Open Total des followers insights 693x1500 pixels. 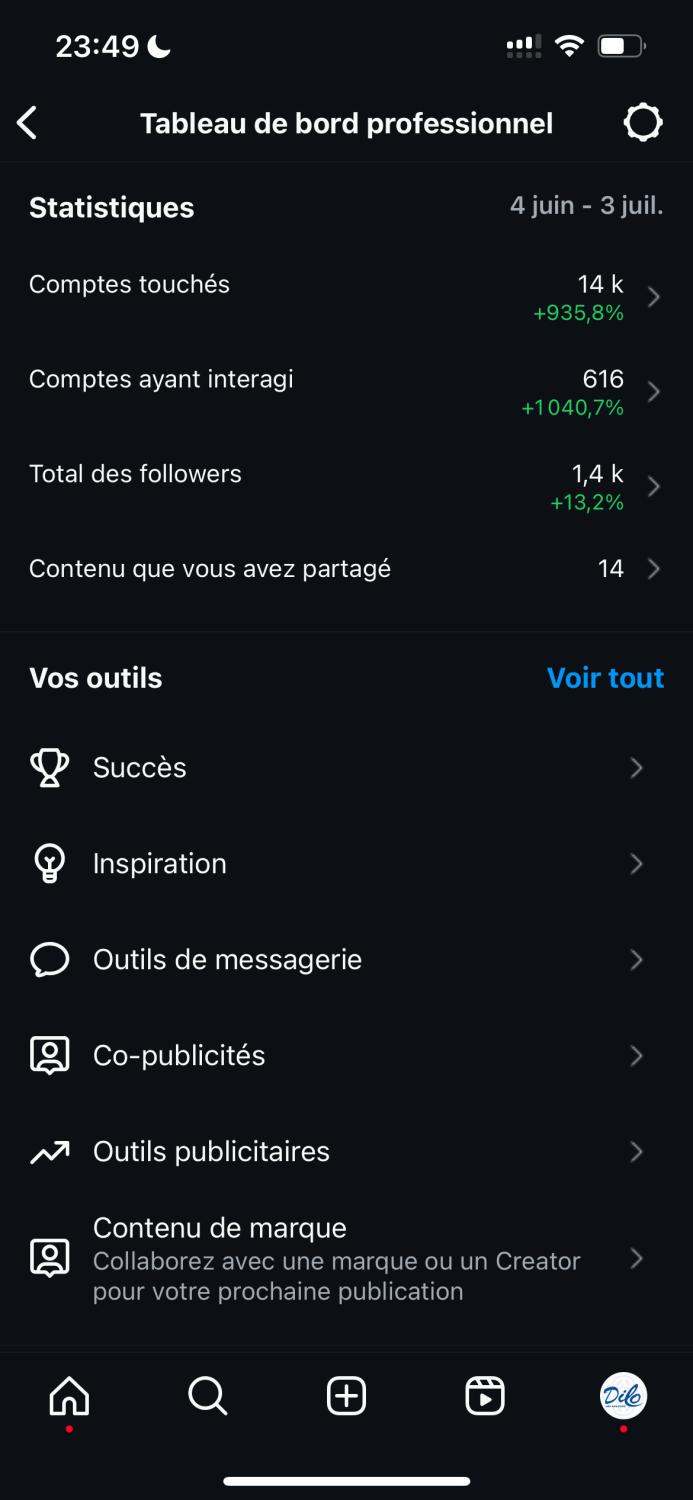tap(345, 487)
